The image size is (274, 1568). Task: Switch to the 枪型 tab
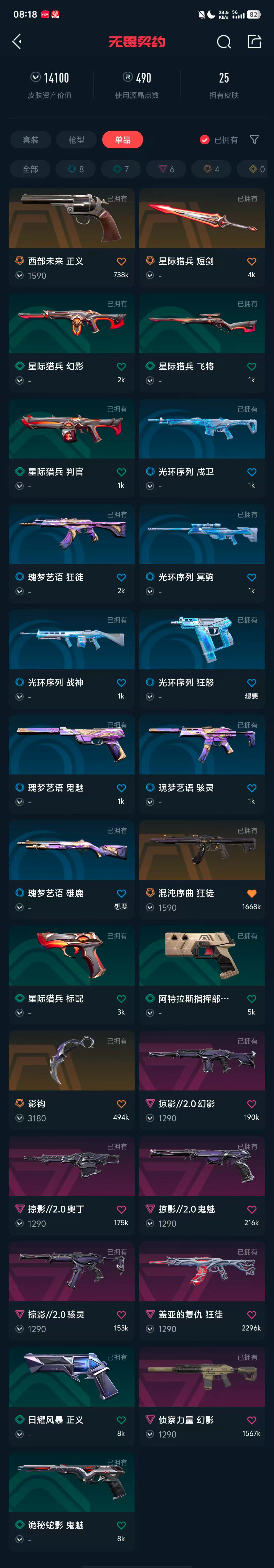tap(77, 140)
